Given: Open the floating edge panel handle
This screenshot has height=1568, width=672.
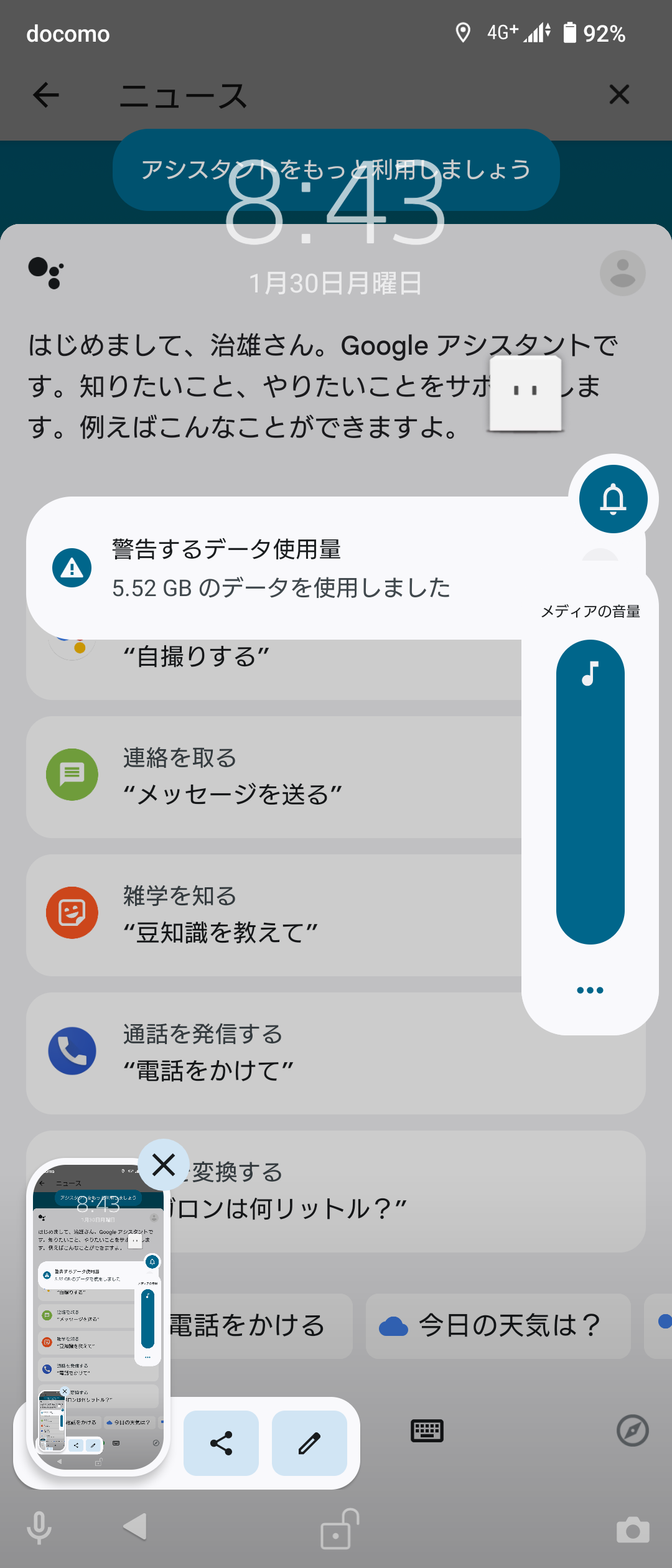Looking at the screenshot, I should 526,393.
